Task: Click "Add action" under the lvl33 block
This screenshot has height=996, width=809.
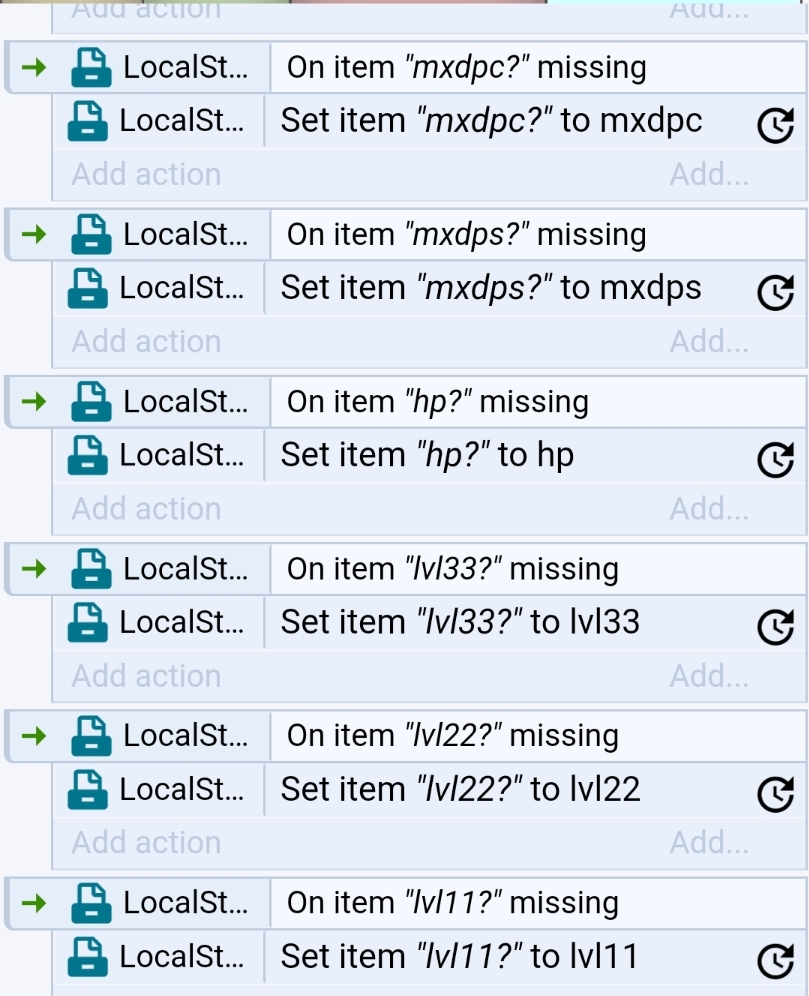Action: [x=146, y=675]
